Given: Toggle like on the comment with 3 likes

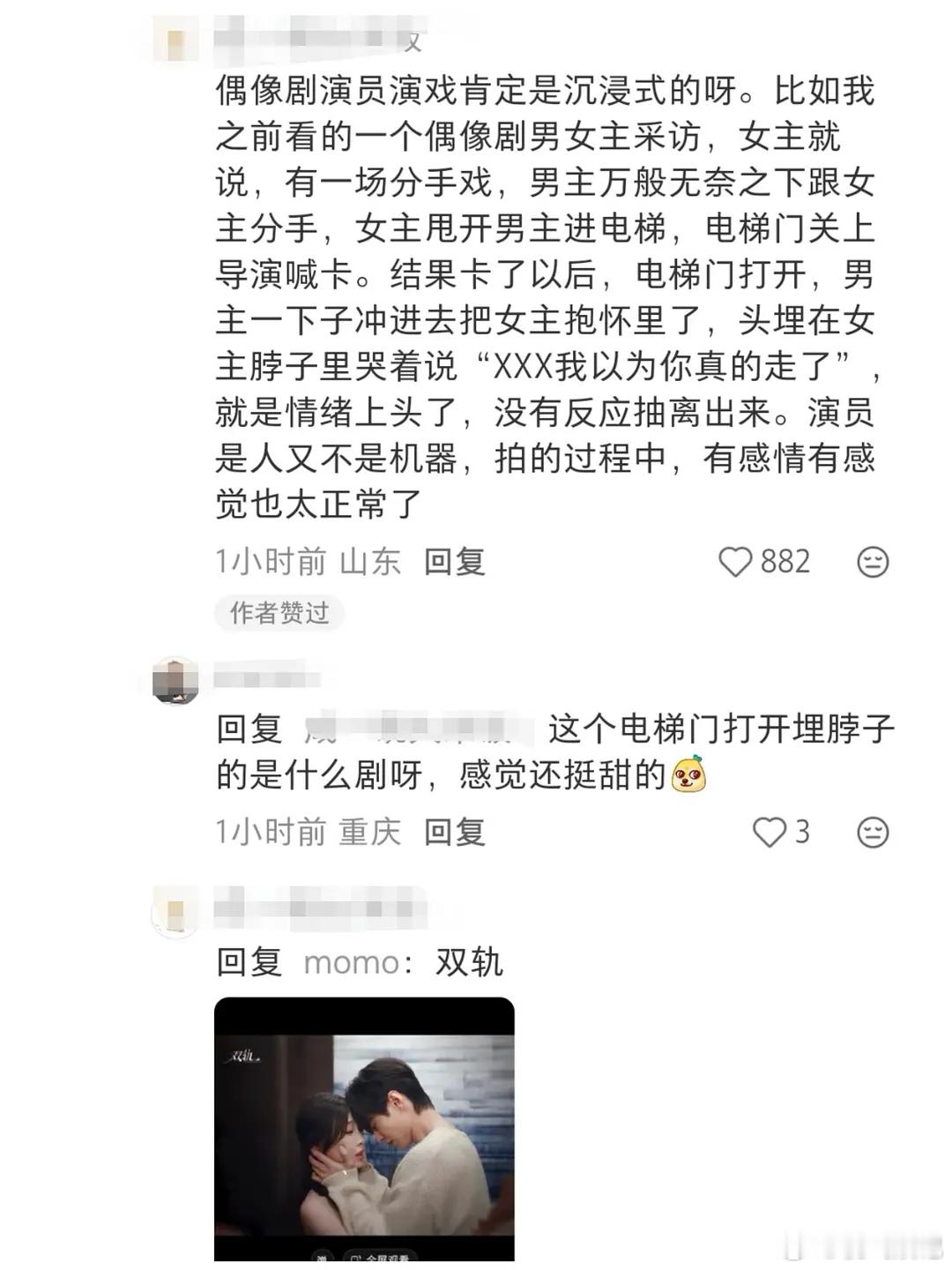Looking at the screenshot, I should pos(769,830).
